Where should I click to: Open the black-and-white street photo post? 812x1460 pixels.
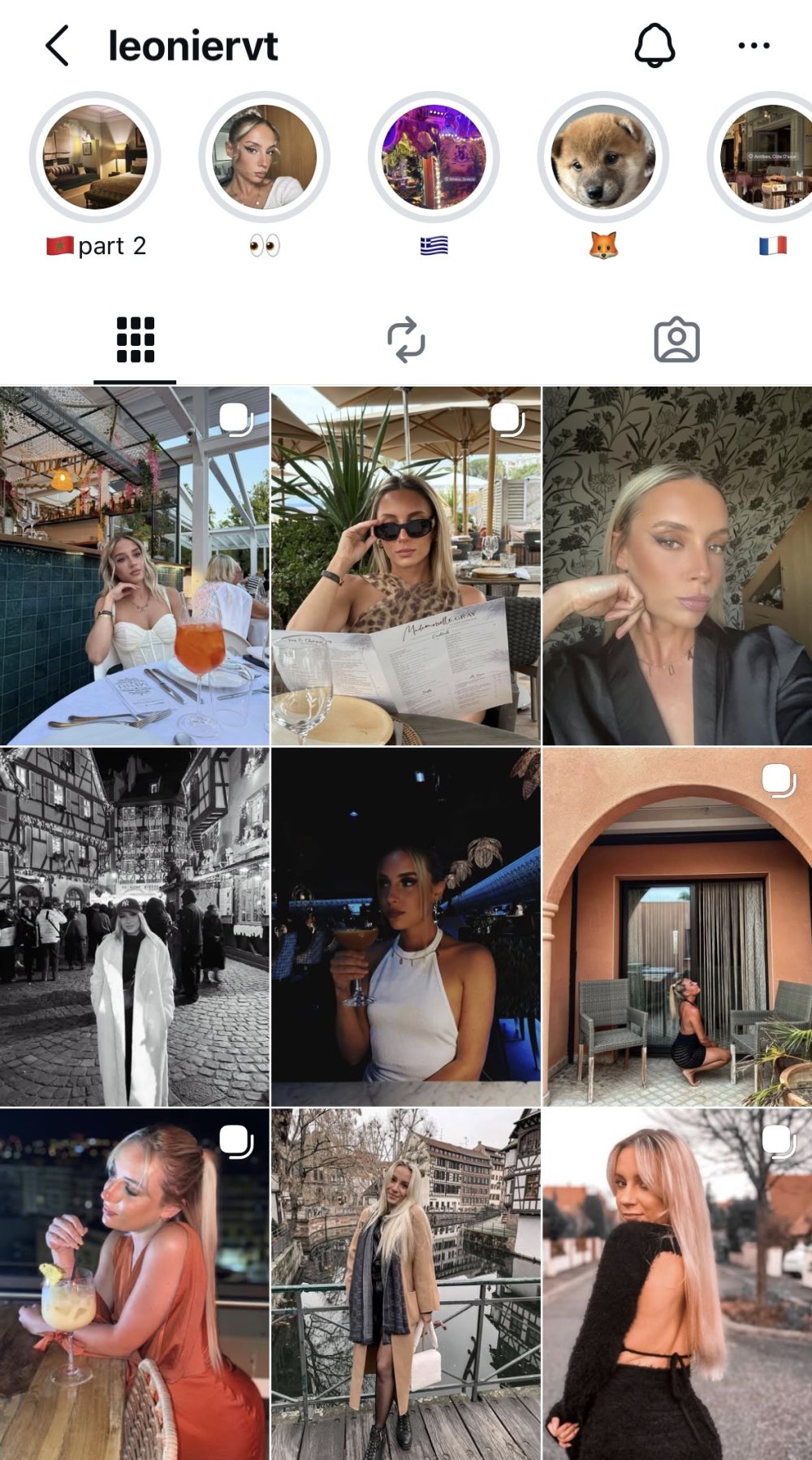[134, 927]
